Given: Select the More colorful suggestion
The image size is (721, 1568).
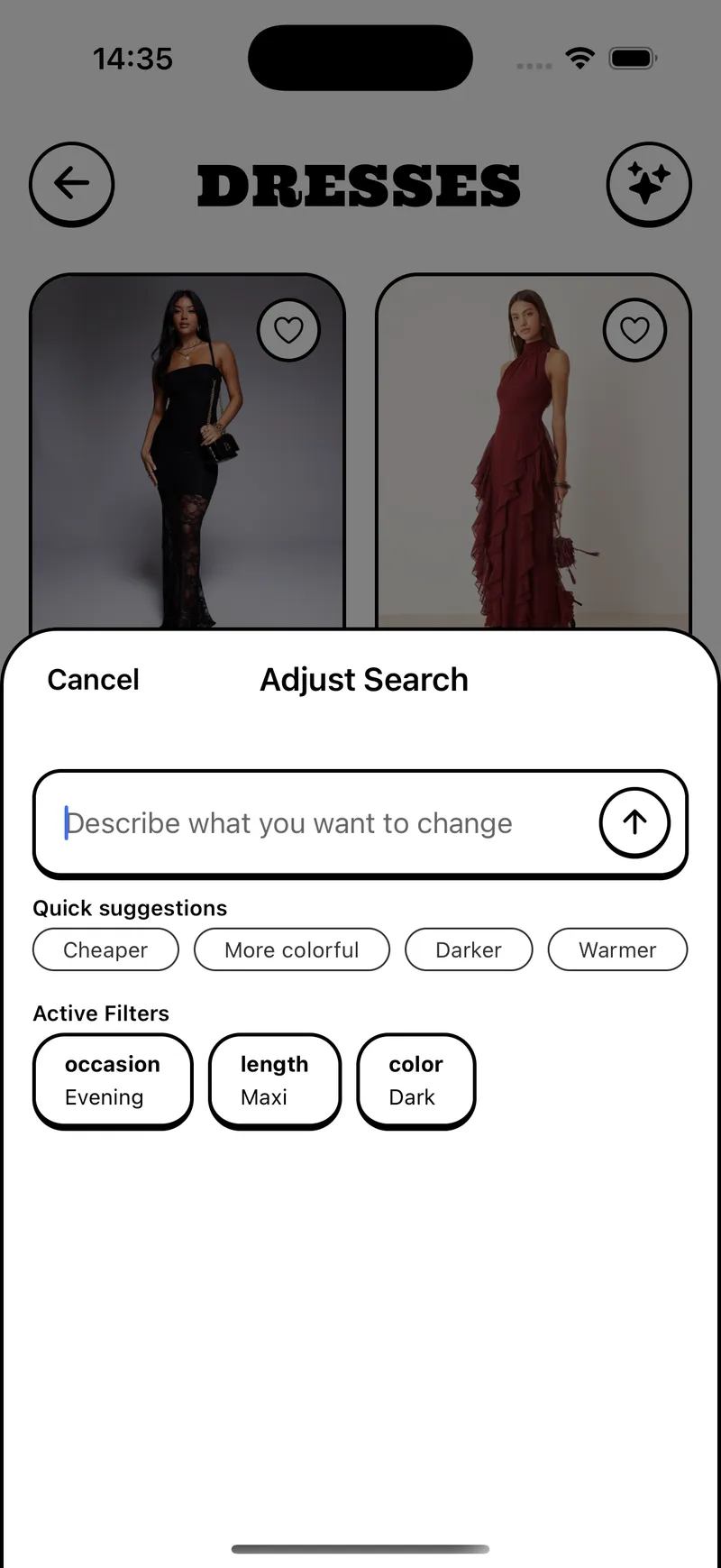Looking at the screenshot, I should (291, 949).
